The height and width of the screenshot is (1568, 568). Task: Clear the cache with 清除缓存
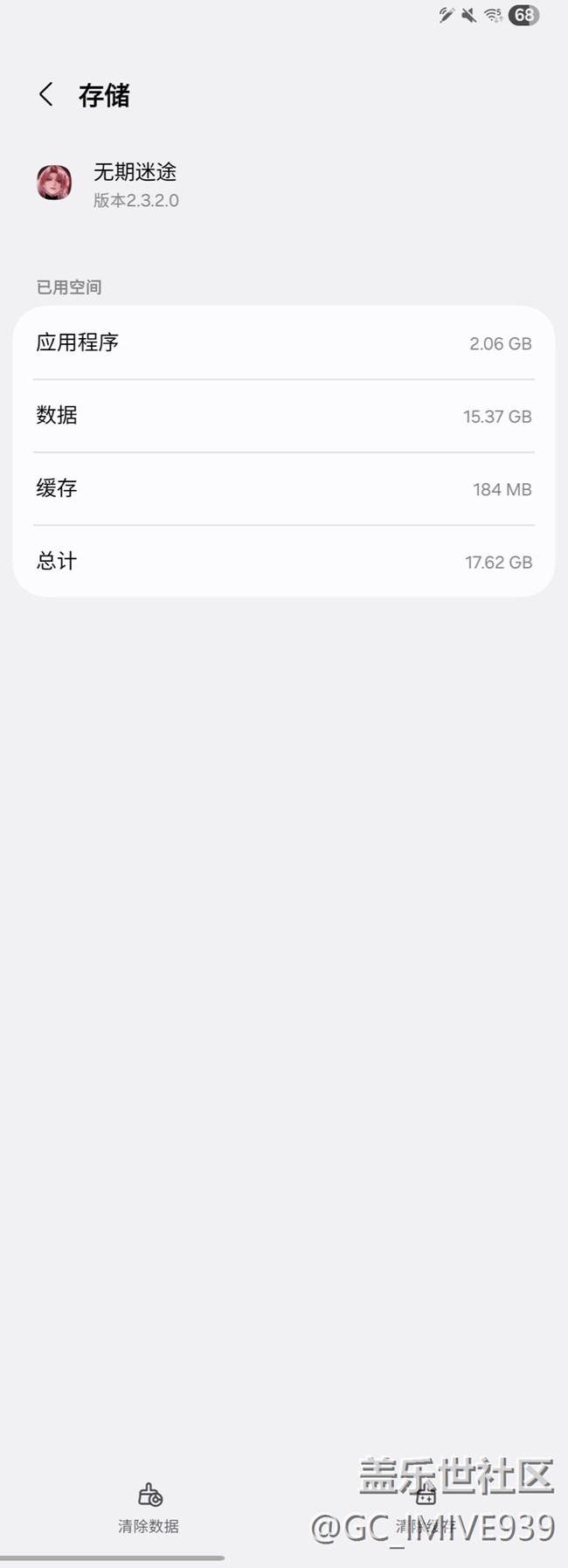tap(426, 1508)
